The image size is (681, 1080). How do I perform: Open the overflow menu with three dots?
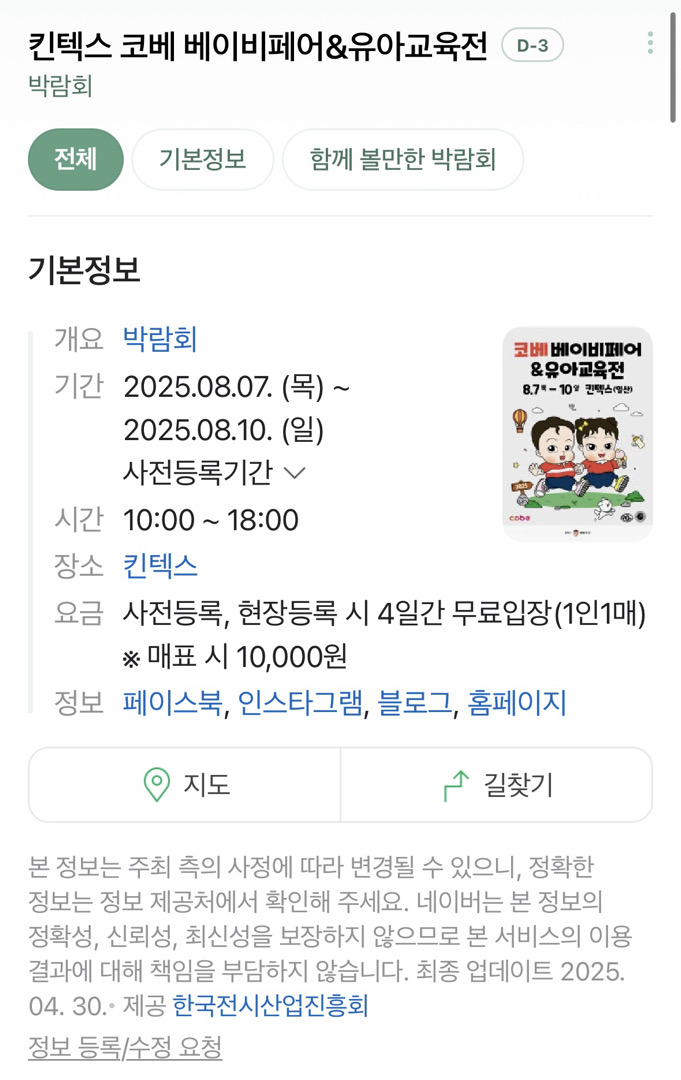click(x=650, y=43)
